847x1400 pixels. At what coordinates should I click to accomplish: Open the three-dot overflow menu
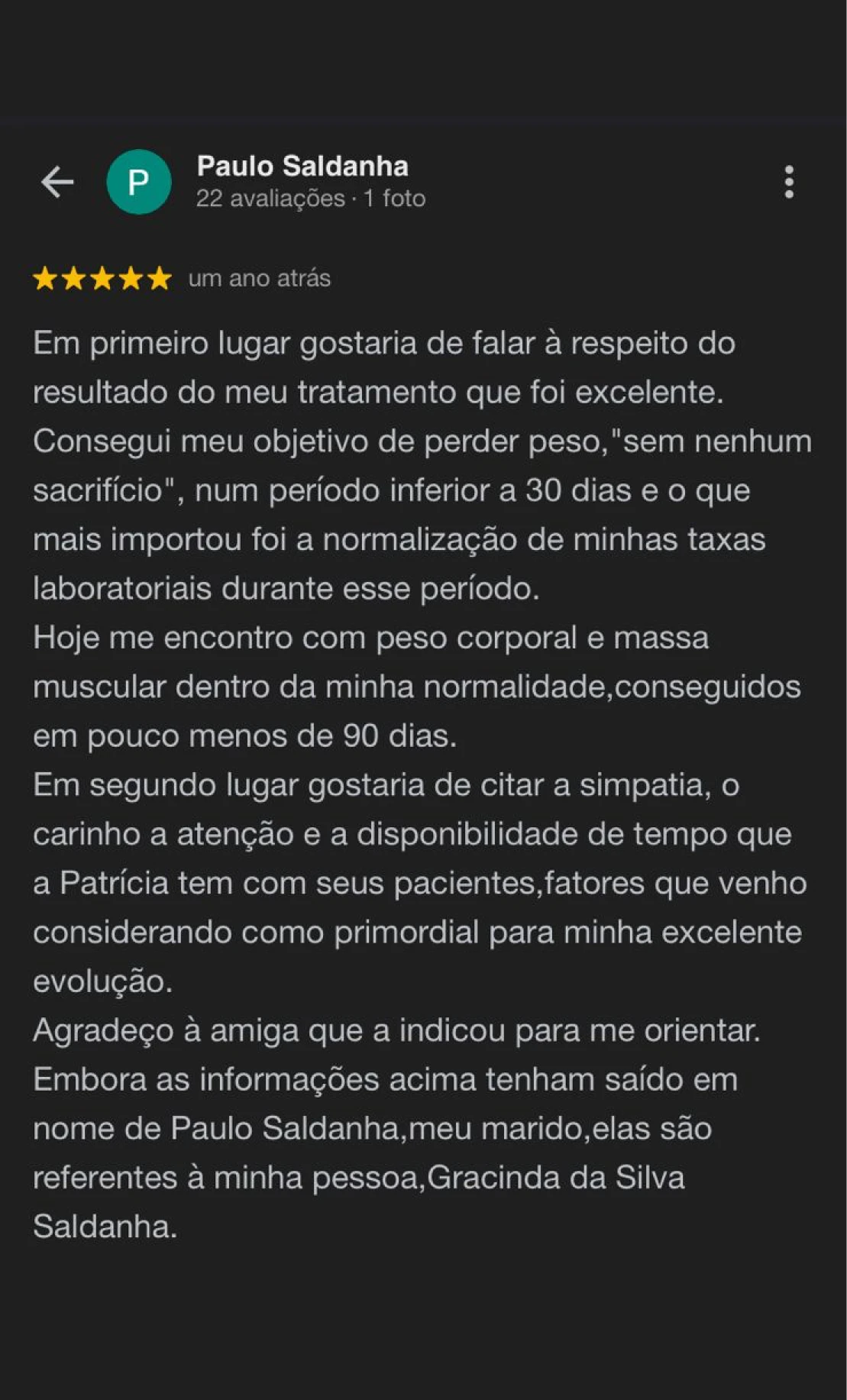(x=789, y=182)
